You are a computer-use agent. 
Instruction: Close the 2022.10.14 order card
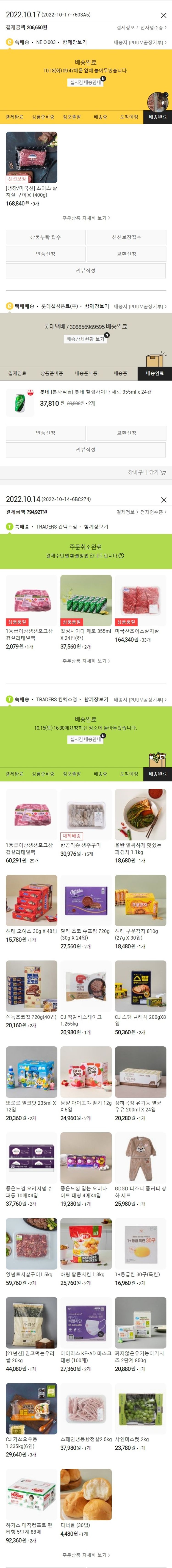tap(163, 500)
